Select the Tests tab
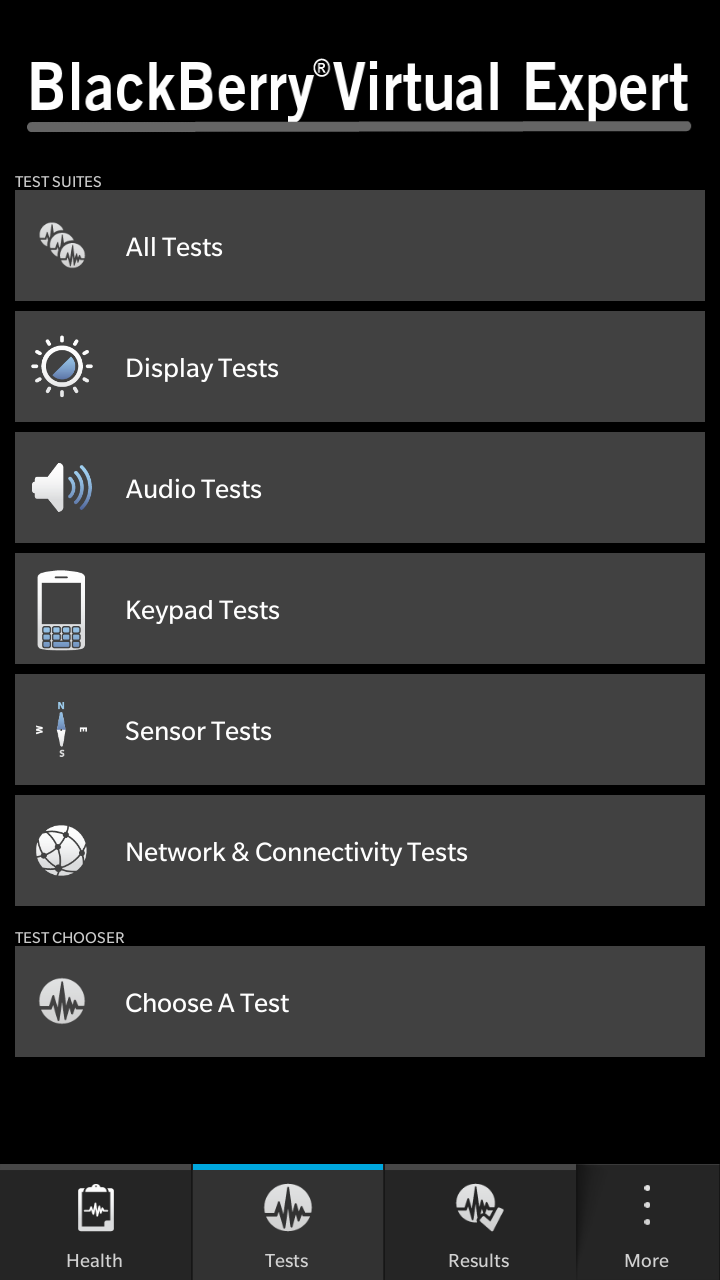Screen dimensions: 720x1280 click(x=287, y=1224)
